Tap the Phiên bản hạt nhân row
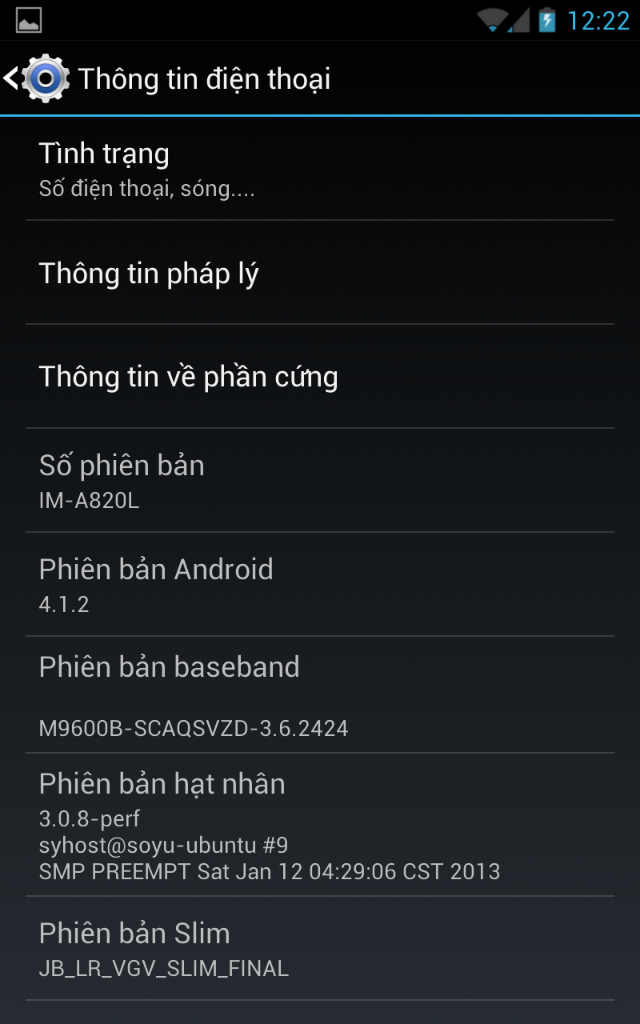Viewport: 640px width, 1024px height. point(320,825)
